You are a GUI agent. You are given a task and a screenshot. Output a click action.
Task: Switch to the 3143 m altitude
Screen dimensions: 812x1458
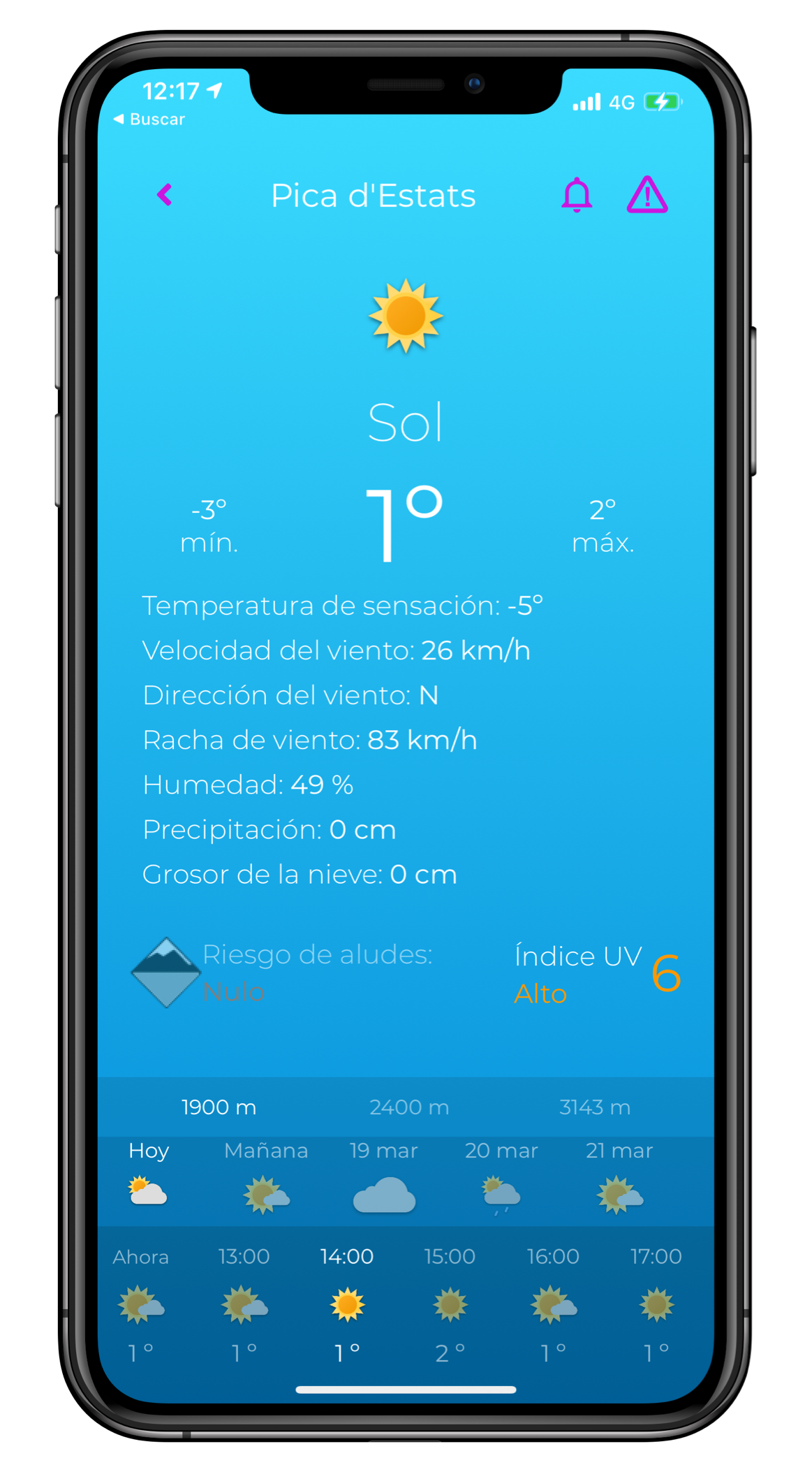[595, 1107]
